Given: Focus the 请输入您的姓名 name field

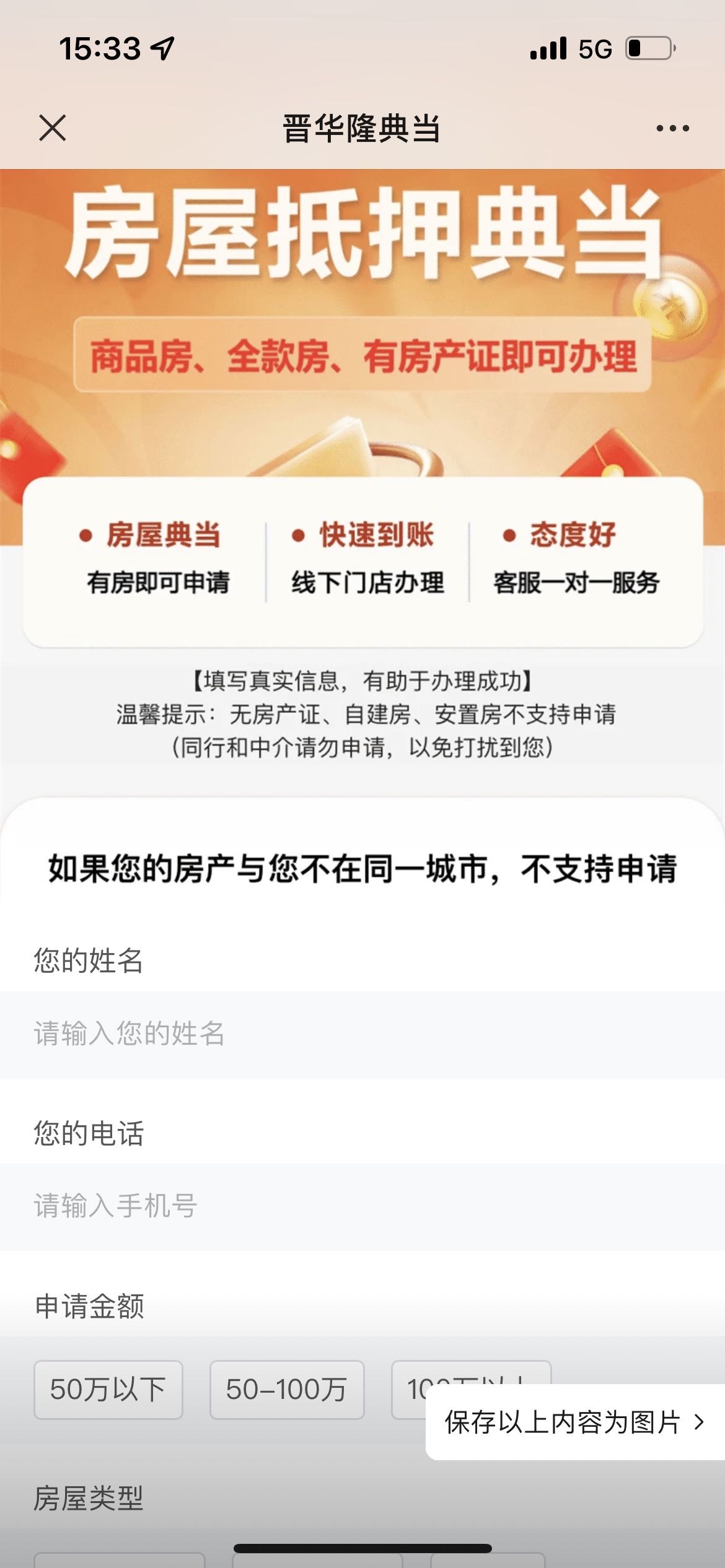Looking at the screenshot, I should [362, 1034].
